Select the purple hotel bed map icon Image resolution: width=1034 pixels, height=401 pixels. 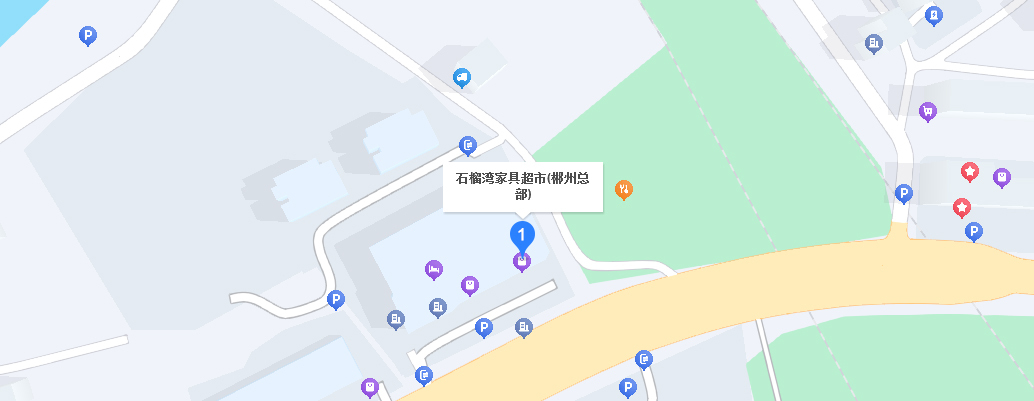tap(433, 269)
